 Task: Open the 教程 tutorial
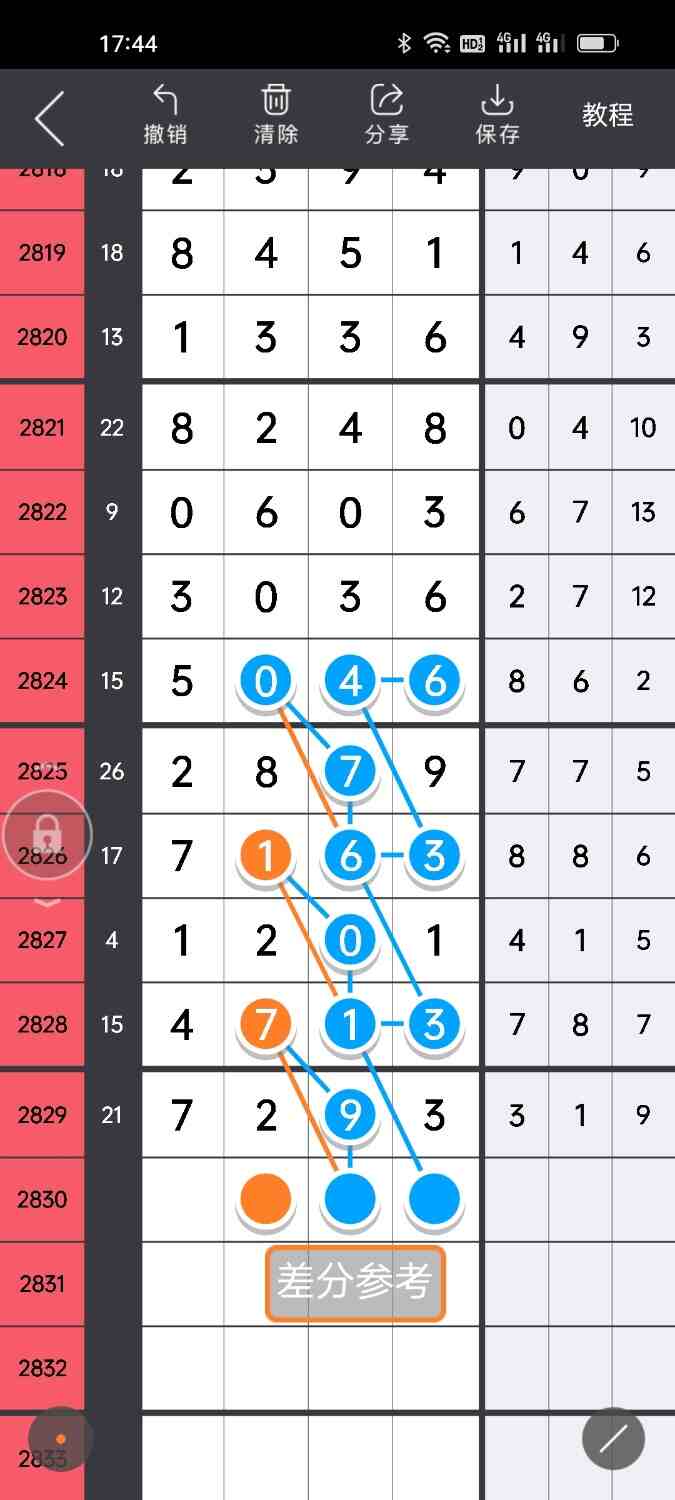(x=607, y=115)
